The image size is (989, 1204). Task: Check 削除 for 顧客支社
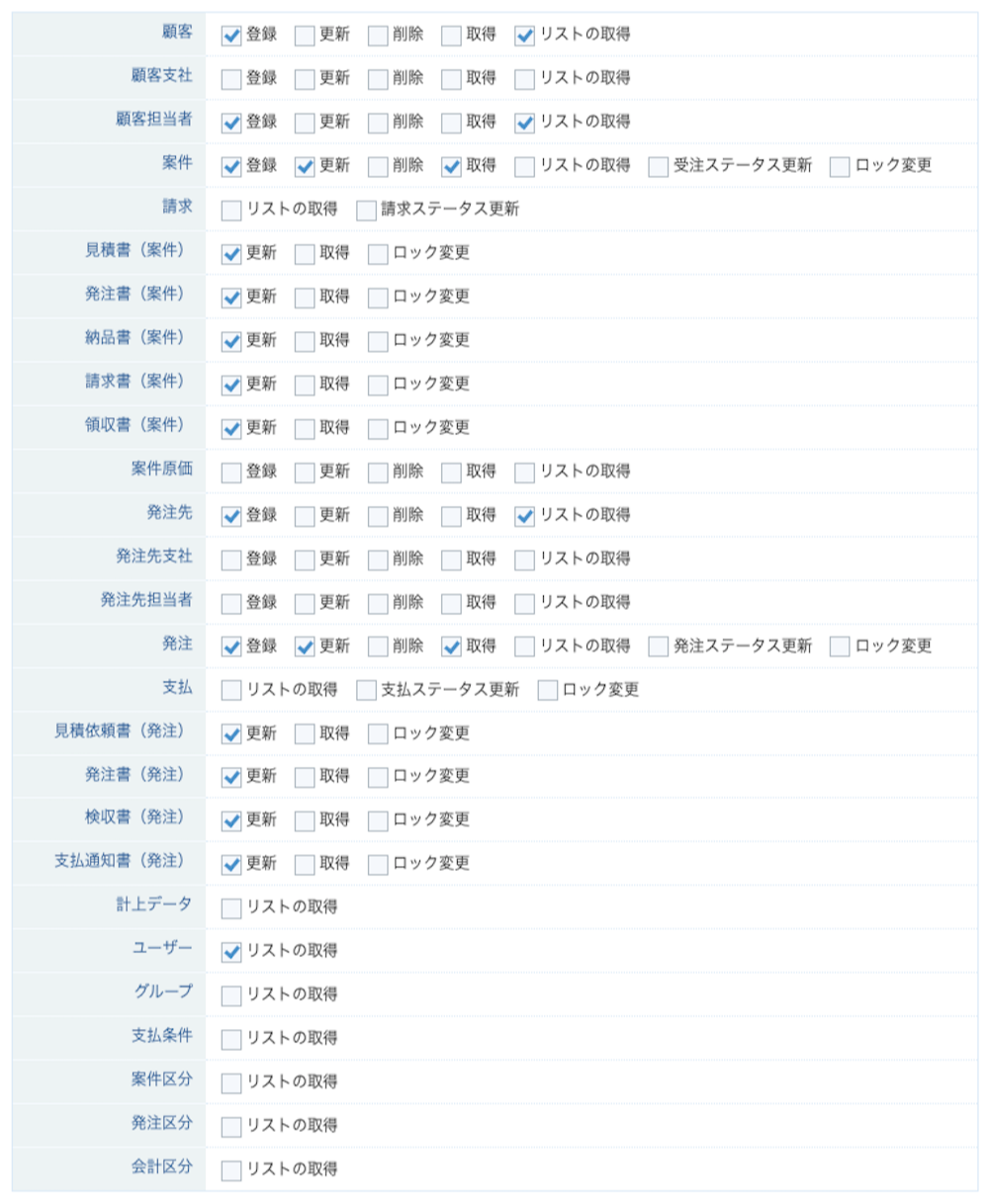pos(379,79)
